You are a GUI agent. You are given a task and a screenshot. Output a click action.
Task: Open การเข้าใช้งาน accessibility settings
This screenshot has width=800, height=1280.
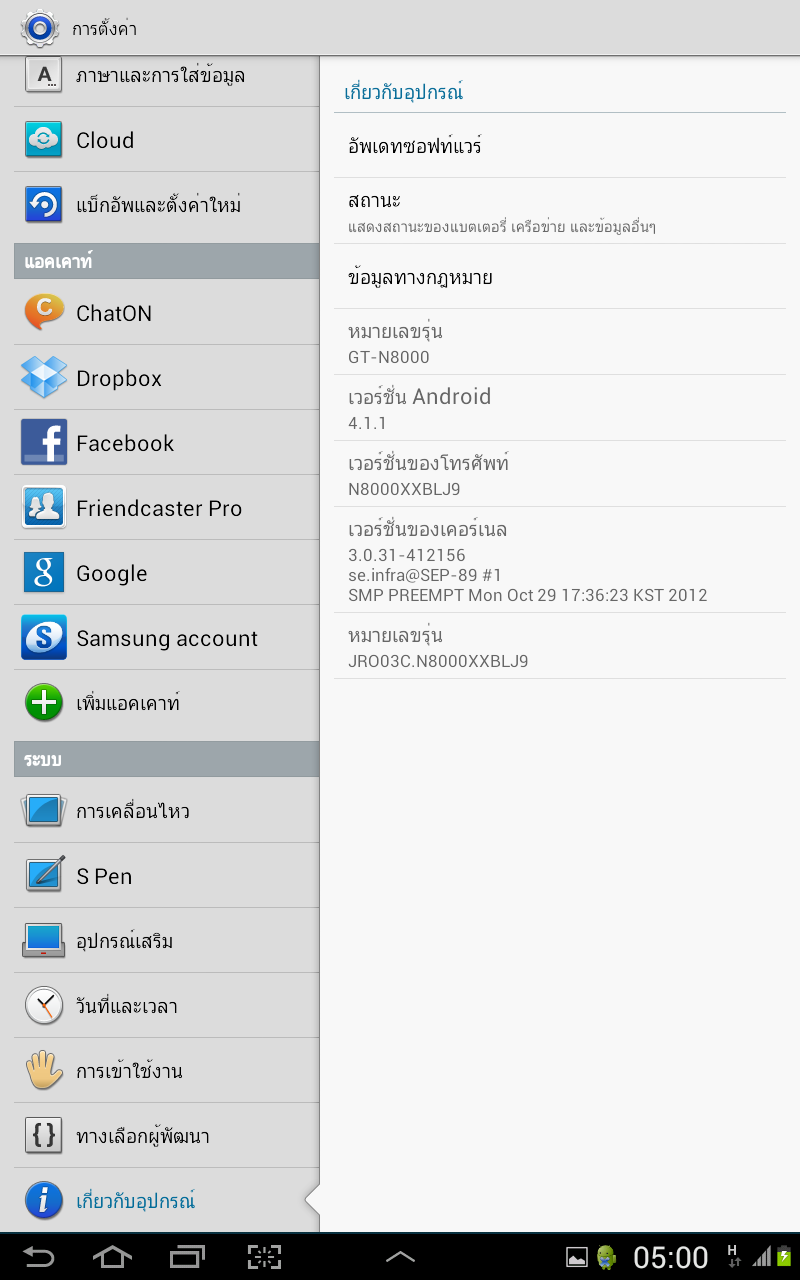pos(167,1071)
